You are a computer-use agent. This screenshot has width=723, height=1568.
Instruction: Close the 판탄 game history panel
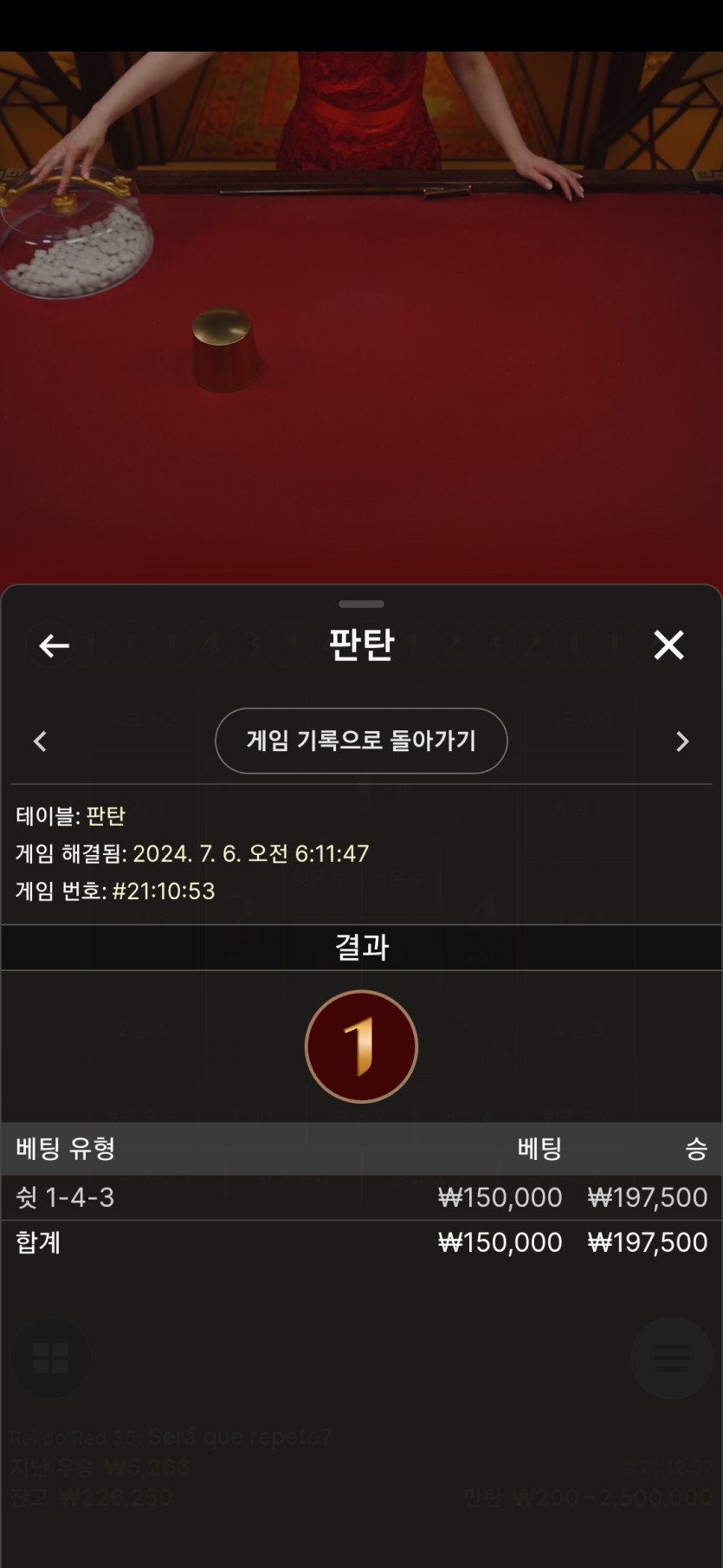(x=668, y=645)
